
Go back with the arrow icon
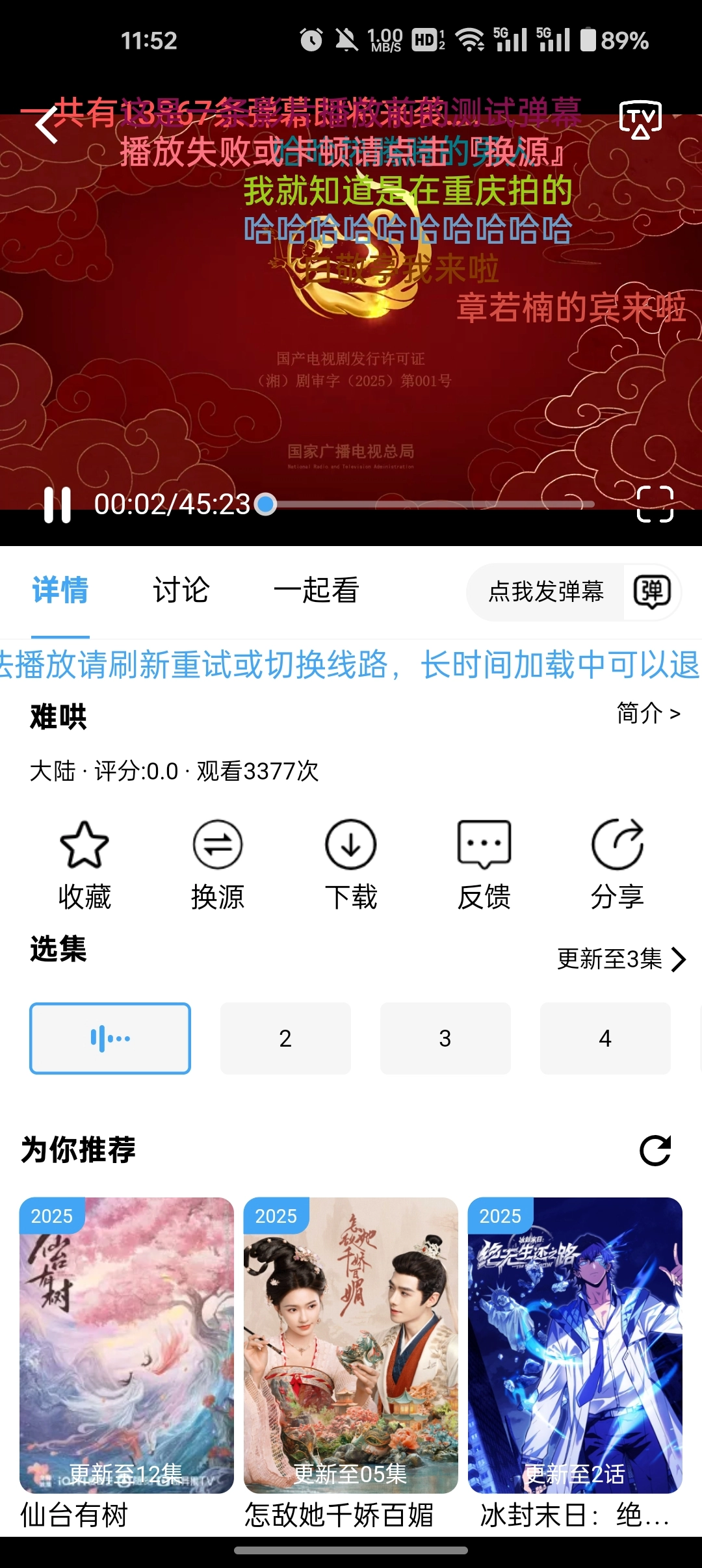coord(47,124)
